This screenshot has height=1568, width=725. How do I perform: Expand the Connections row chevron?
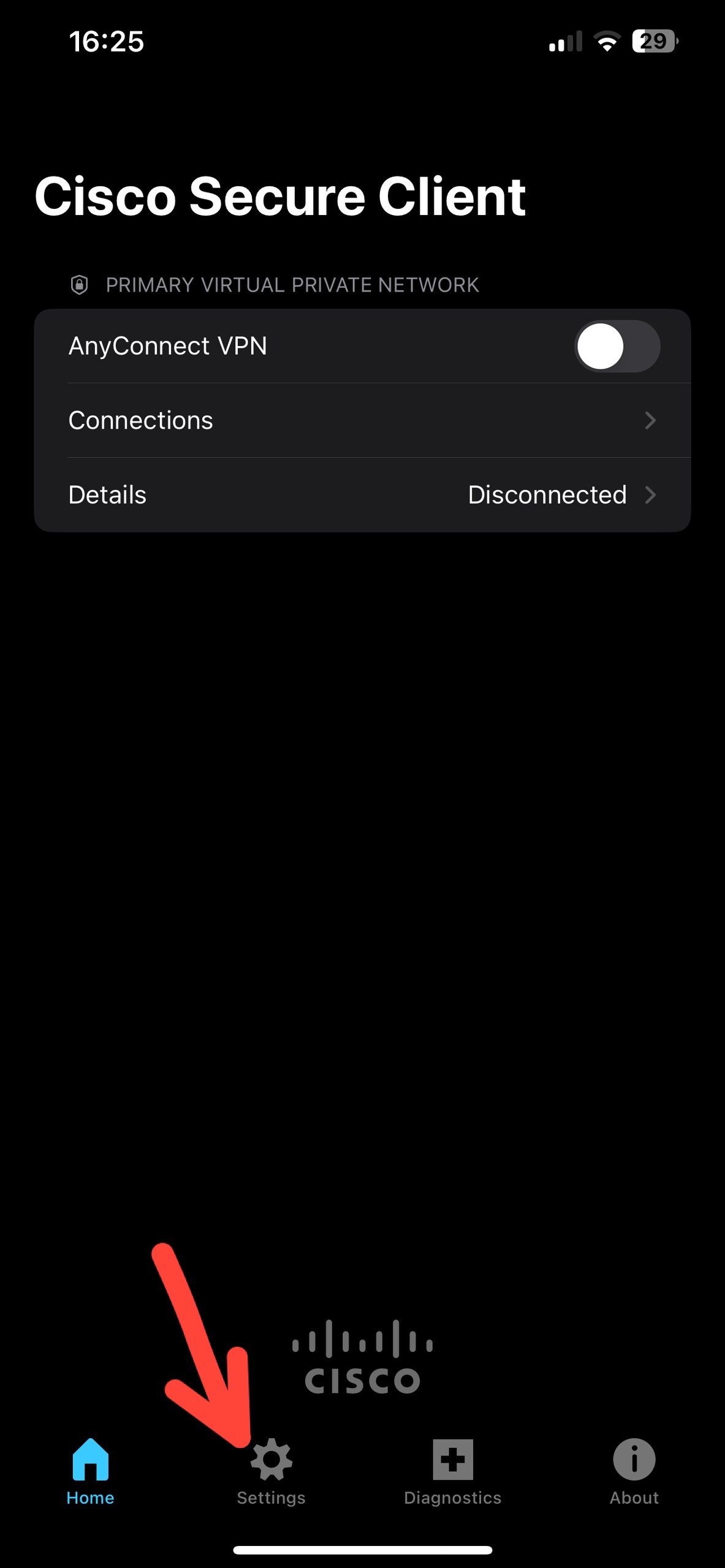pos(651,421)
